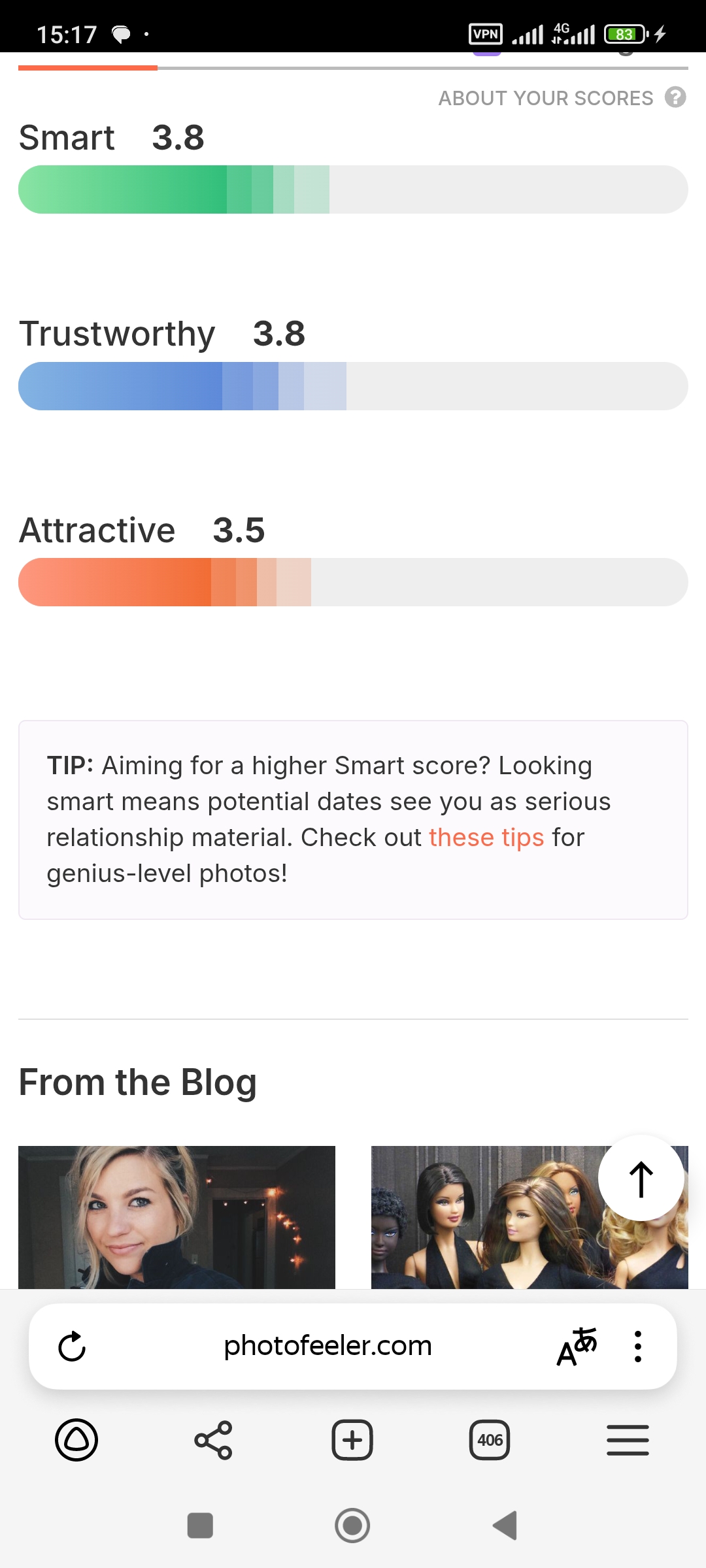The width and height of the screenshot is (706, 1568).
Task: View the 406 open tabs
Action: tap(490, 1440)
